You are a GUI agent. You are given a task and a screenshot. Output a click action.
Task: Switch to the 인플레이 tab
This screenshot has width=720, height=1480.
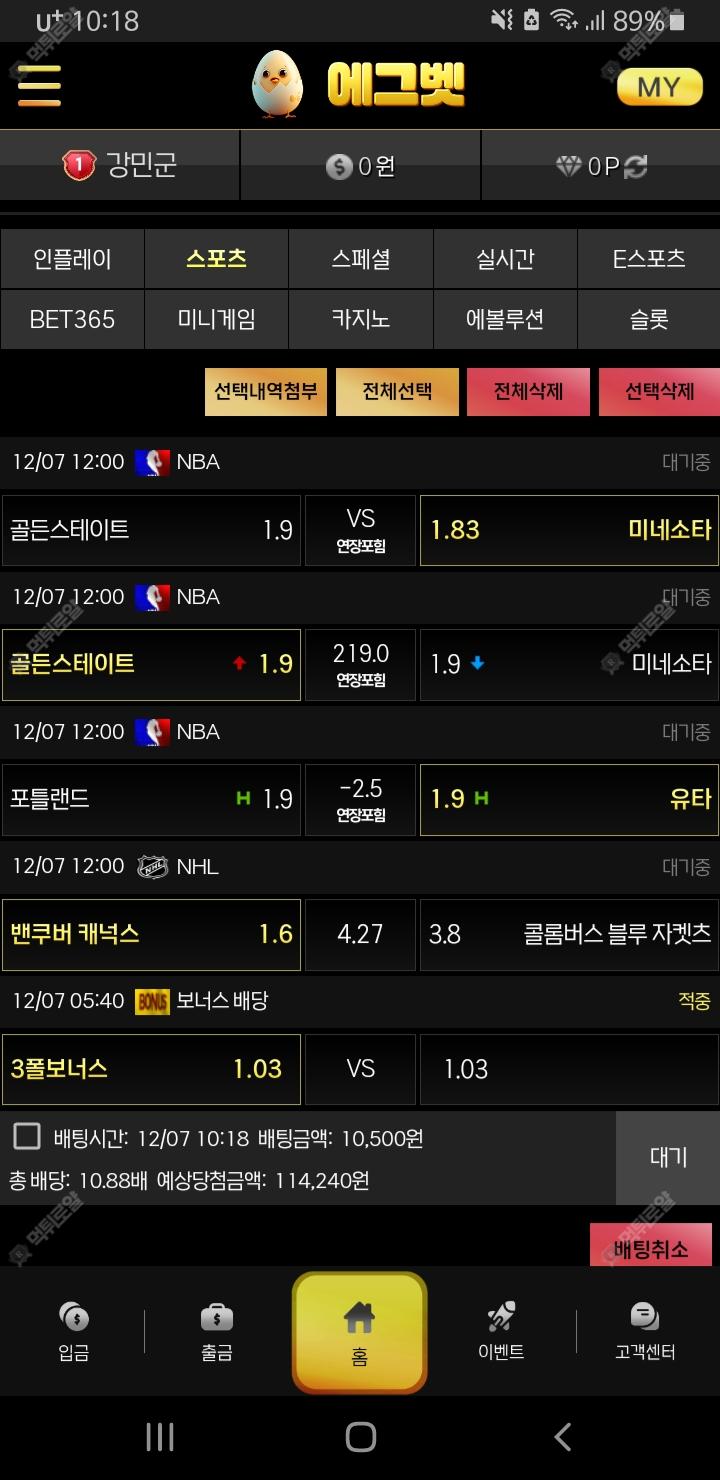(x=72, y=259)
